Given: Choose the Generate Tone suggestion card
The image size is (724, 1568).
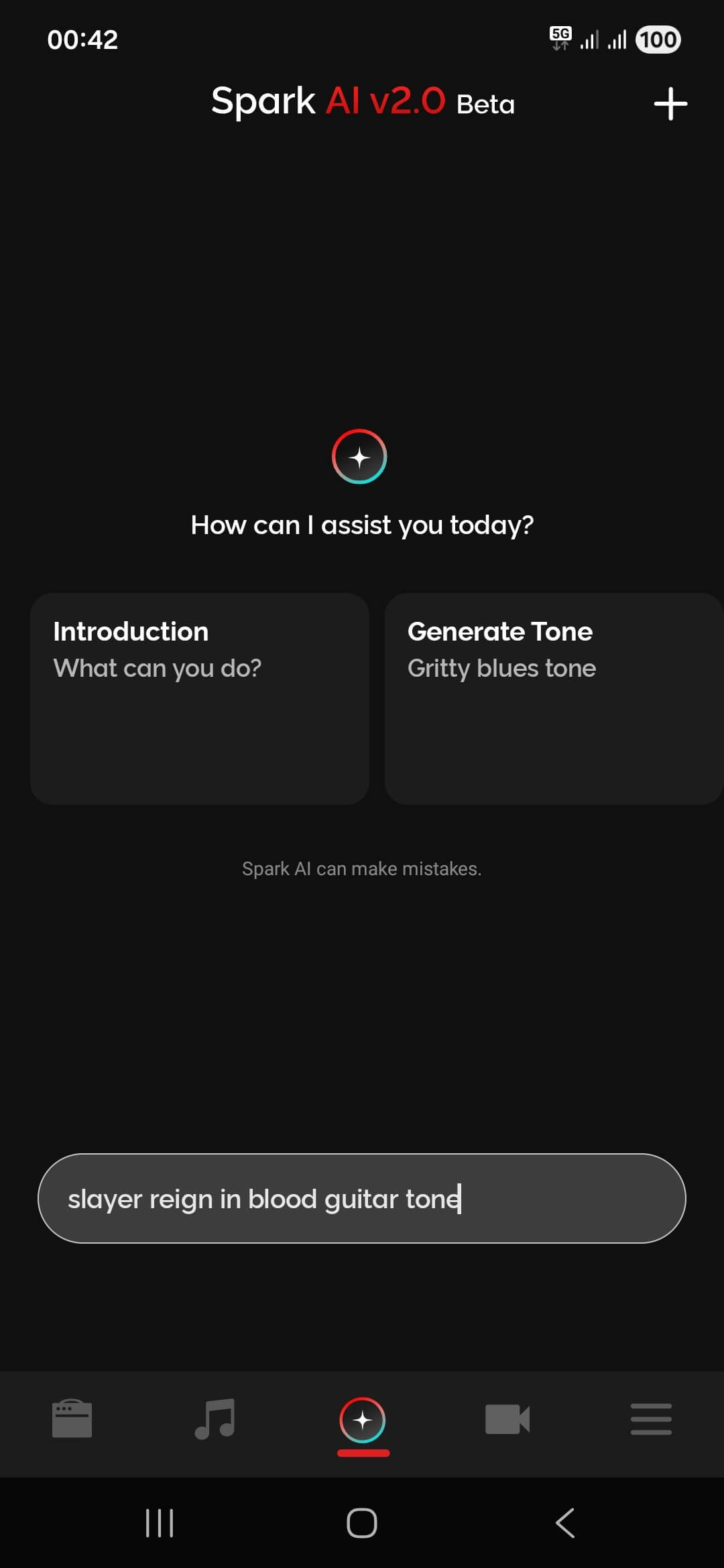Looking at the screenshot, I should pos(554,698).
